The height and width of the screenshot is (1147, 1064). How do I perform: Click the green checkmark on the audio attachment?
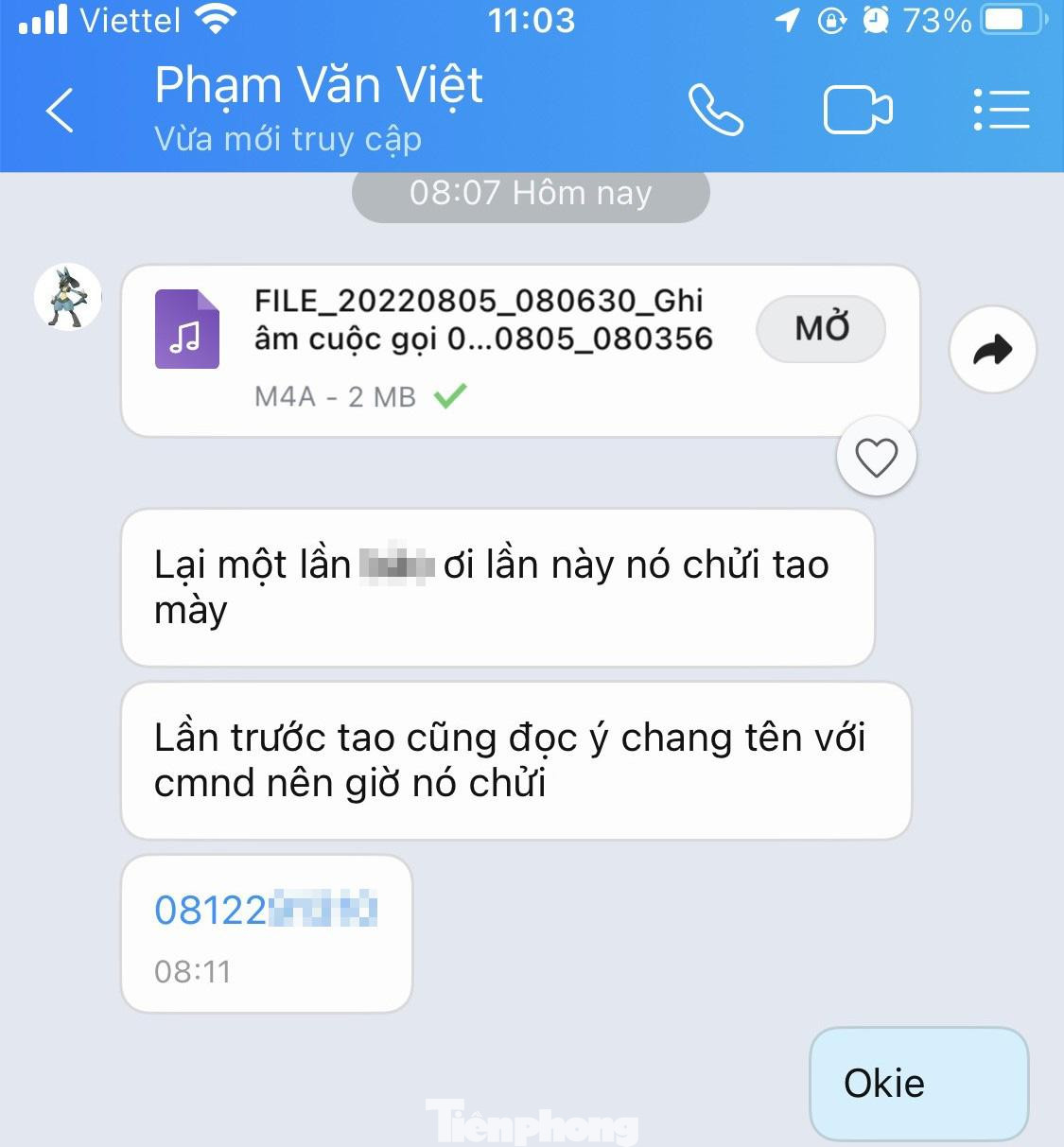click(452, 395)
